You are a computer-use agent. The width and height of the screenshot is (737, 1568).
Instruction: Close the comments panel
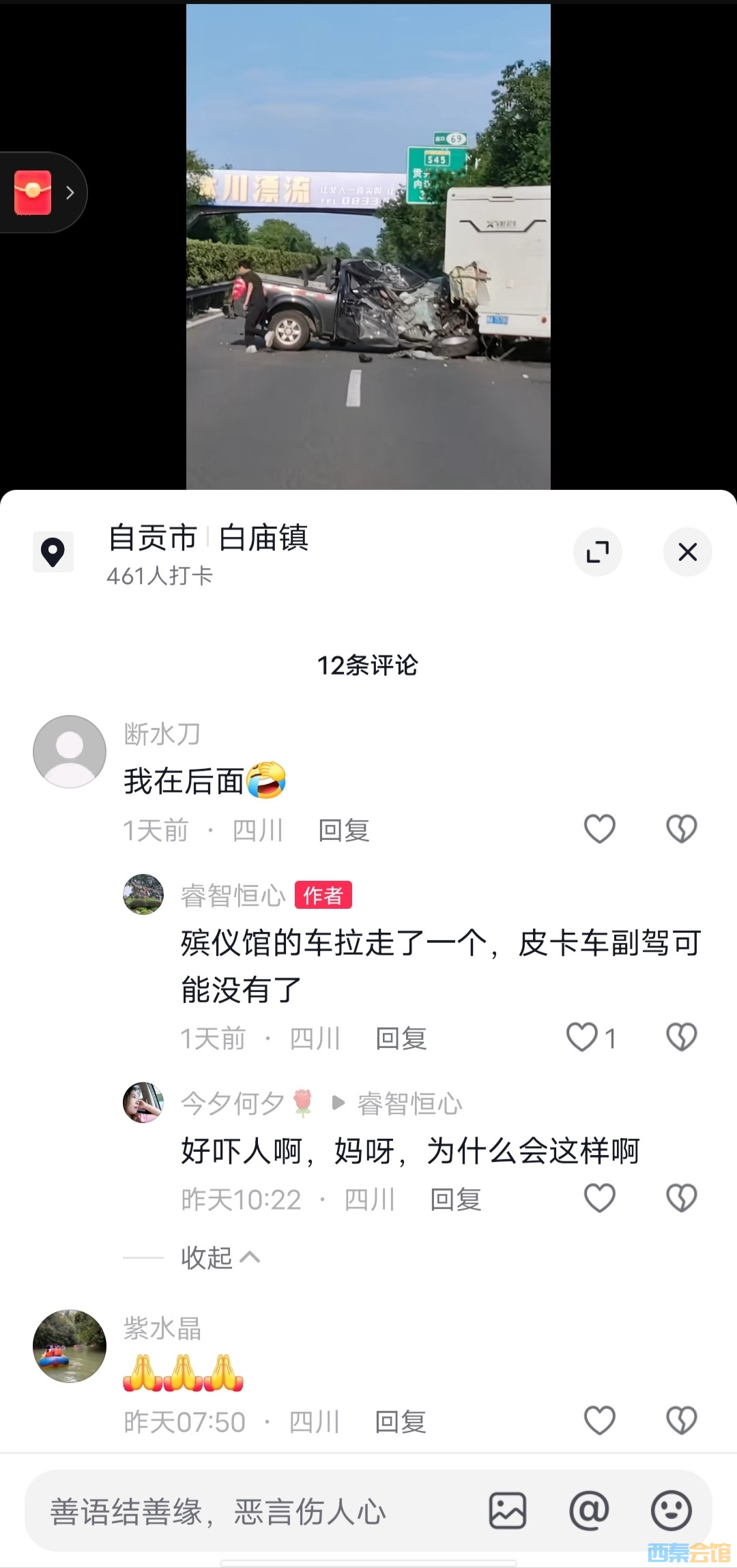[x=687, y=551]
